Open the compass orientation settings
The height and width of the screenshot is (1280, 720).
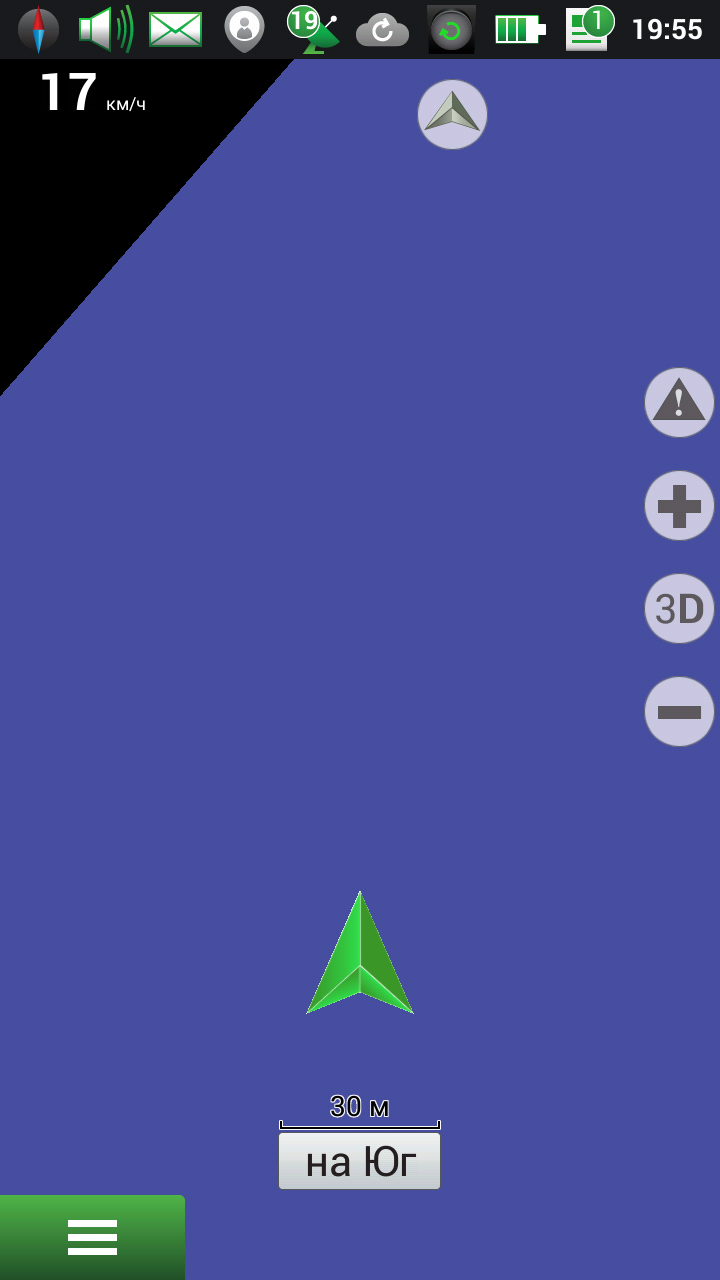coord(38,29)
